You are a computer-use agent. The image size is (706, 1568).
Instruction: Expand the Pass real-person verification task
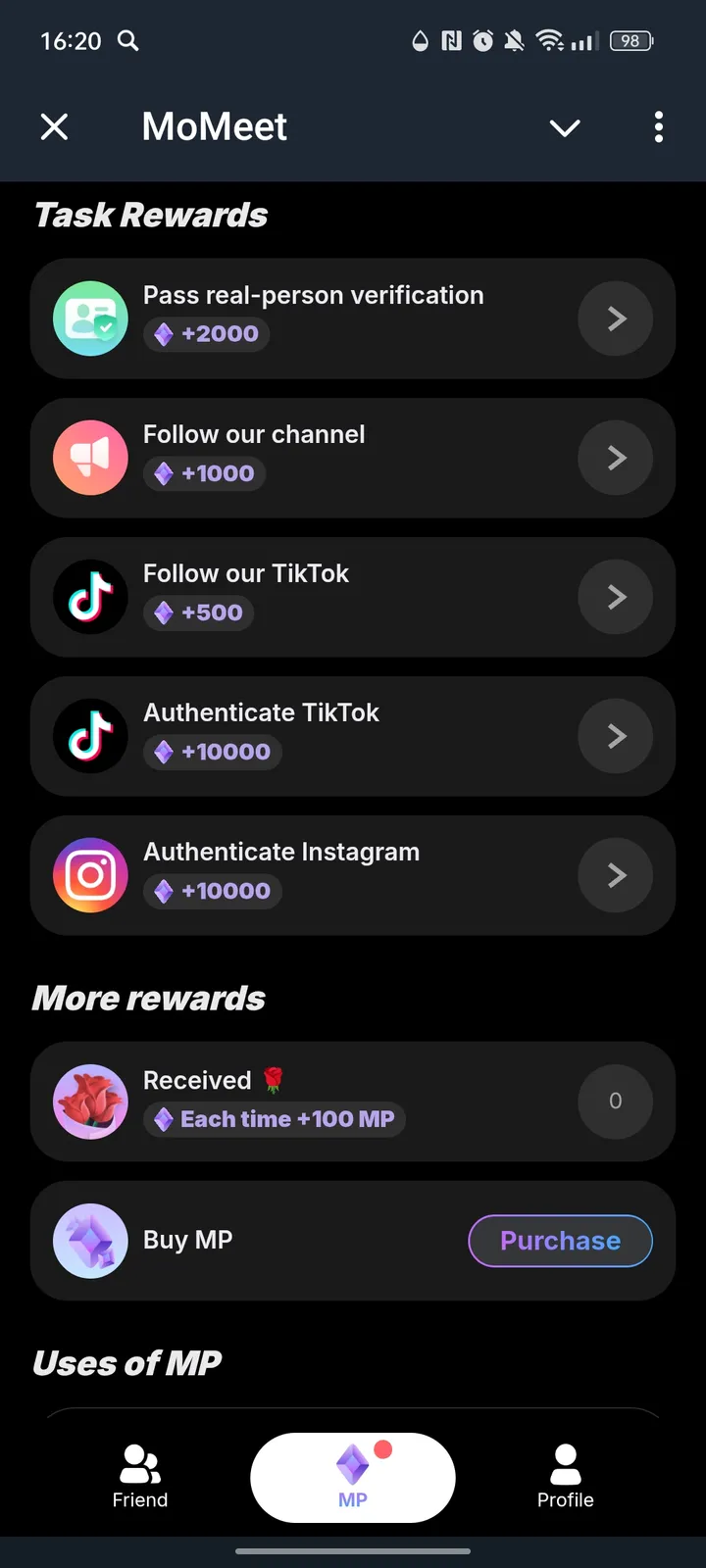click(x=615, y=318)
